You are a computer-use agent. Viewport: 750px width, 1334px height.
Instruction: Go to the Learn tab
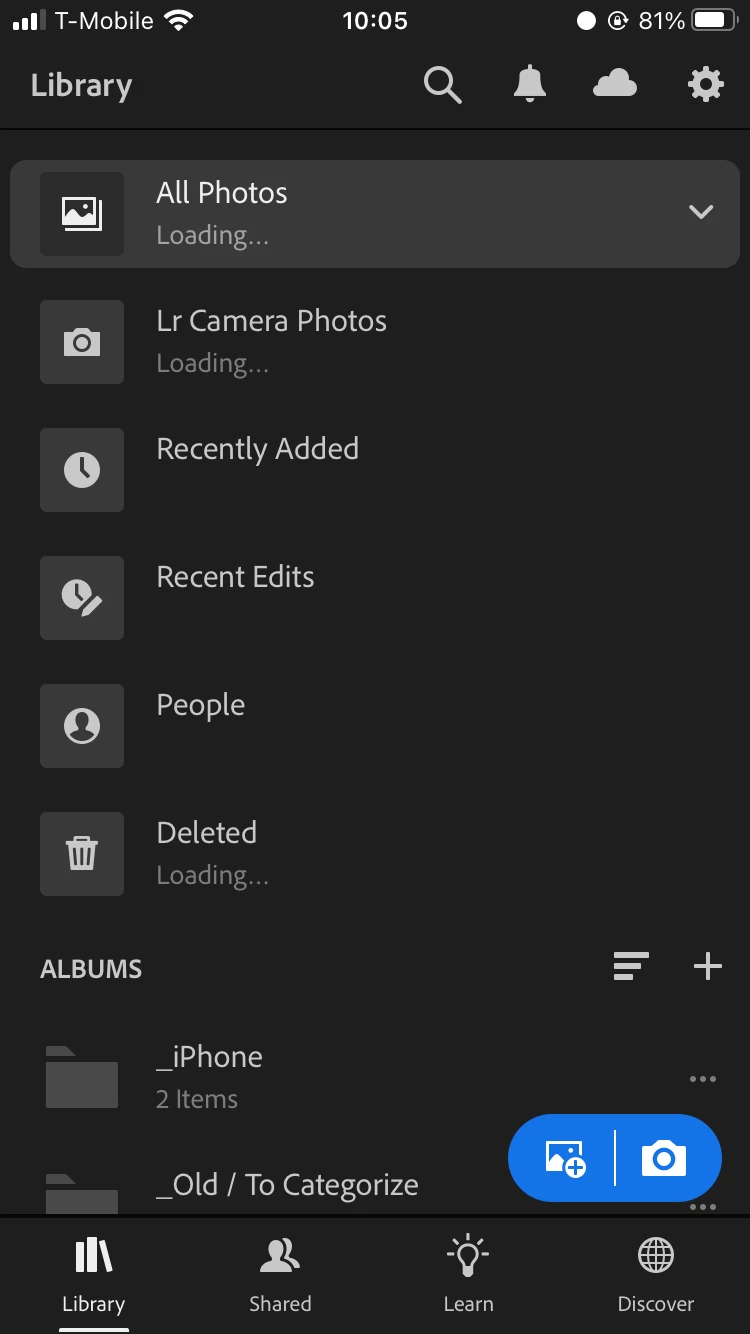[468, 1275]
